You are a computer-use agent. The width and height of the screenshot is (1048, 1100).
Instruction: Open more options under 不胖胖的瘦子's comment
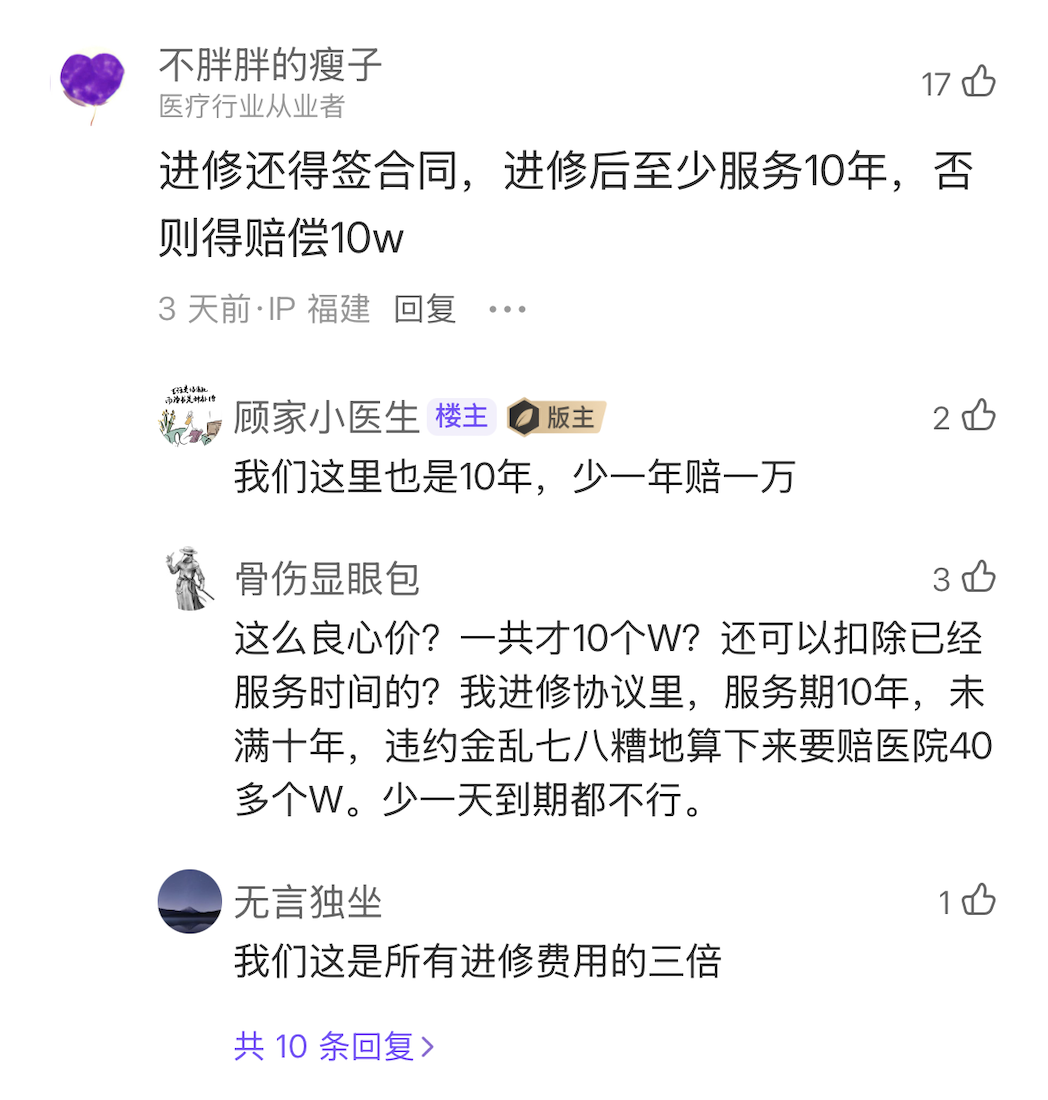pos(507,309)
